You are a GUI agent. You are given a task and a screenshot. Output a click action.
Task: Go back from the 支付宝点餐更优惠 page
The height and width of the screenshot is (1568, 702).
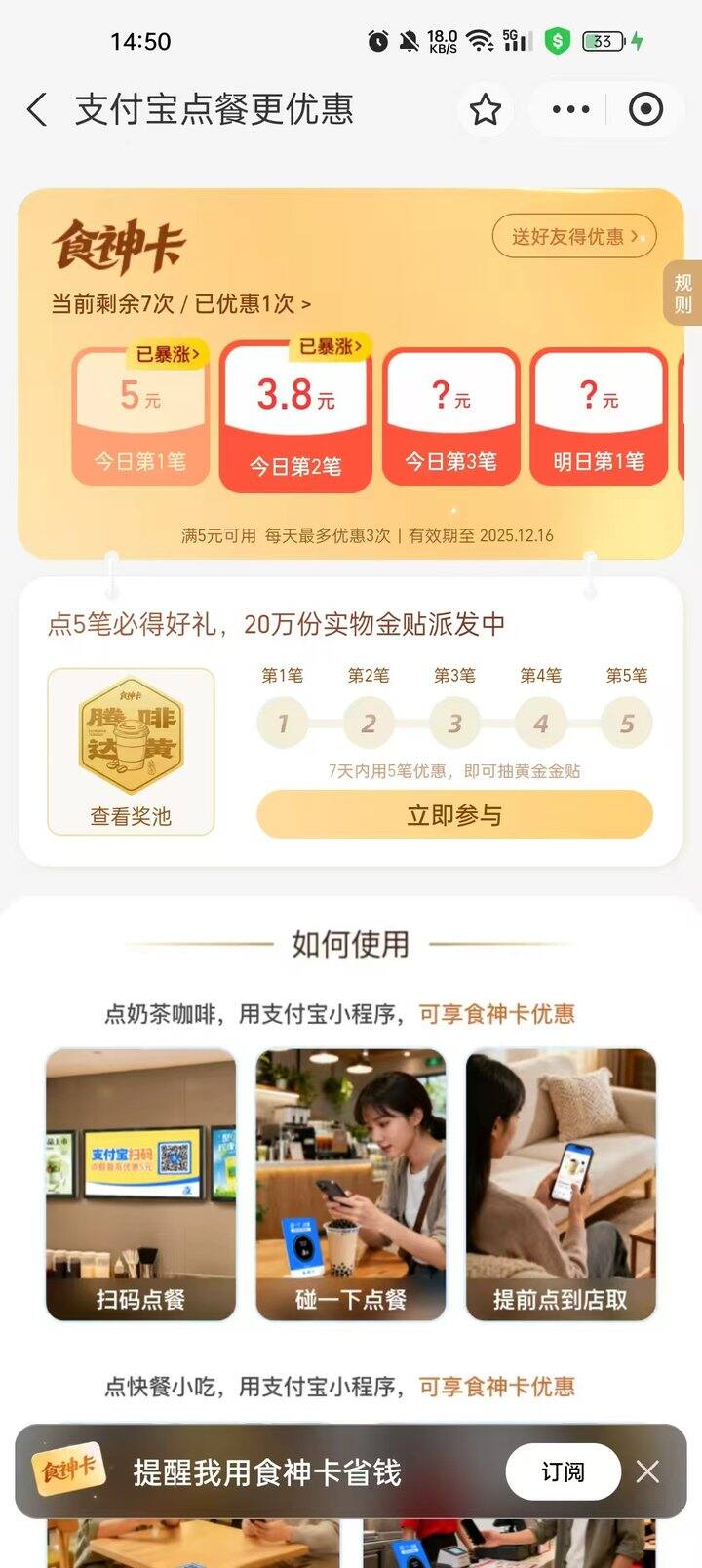tap(37, 109)
